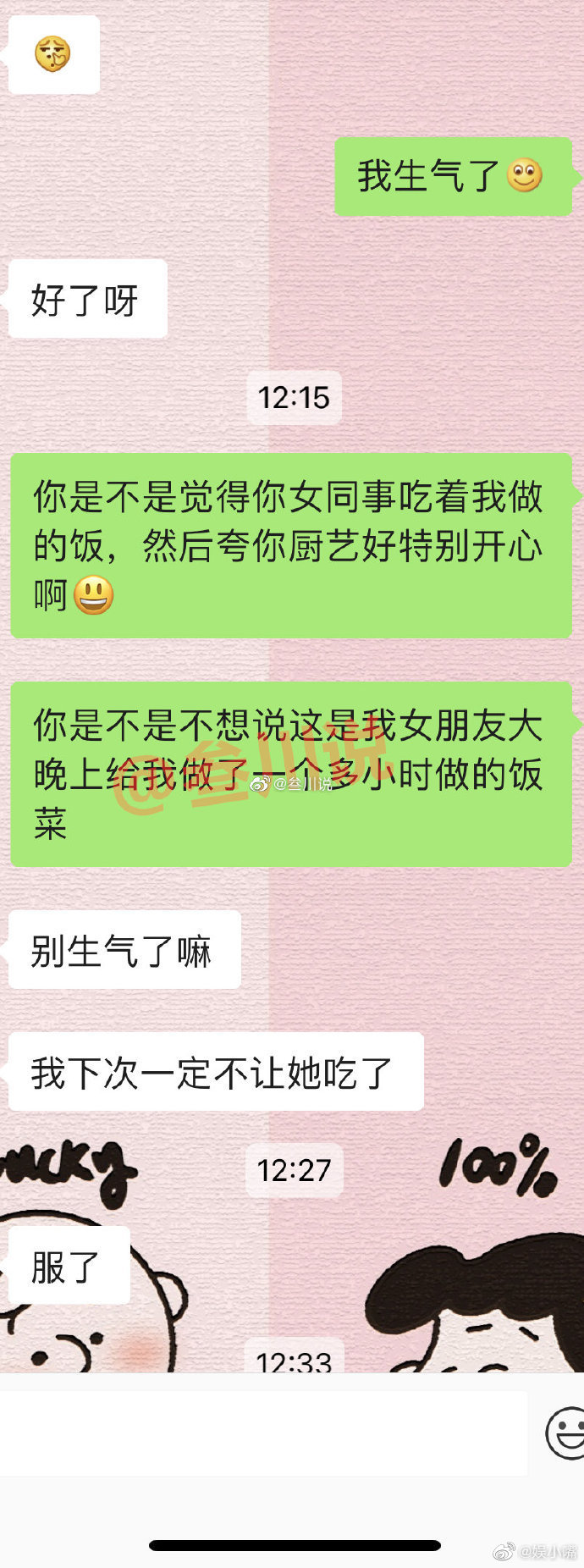Tap the message input field

point(262,1433)
